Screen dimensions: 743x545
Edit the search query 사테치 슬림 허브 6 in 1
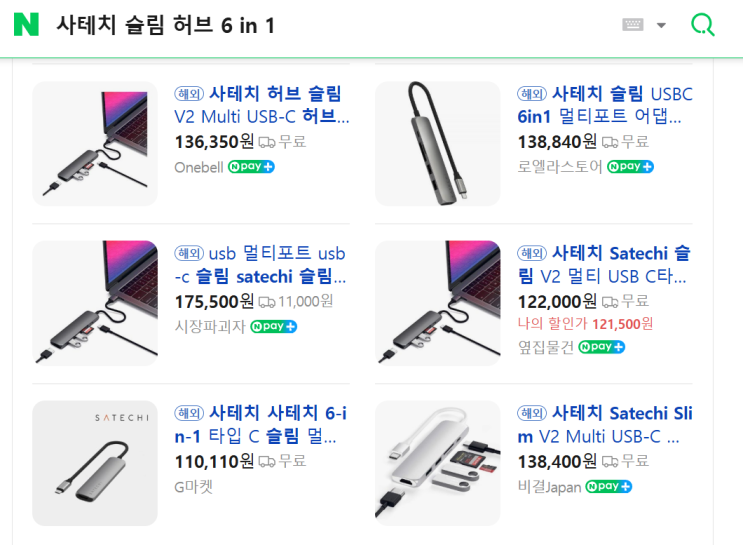(165, 26)
